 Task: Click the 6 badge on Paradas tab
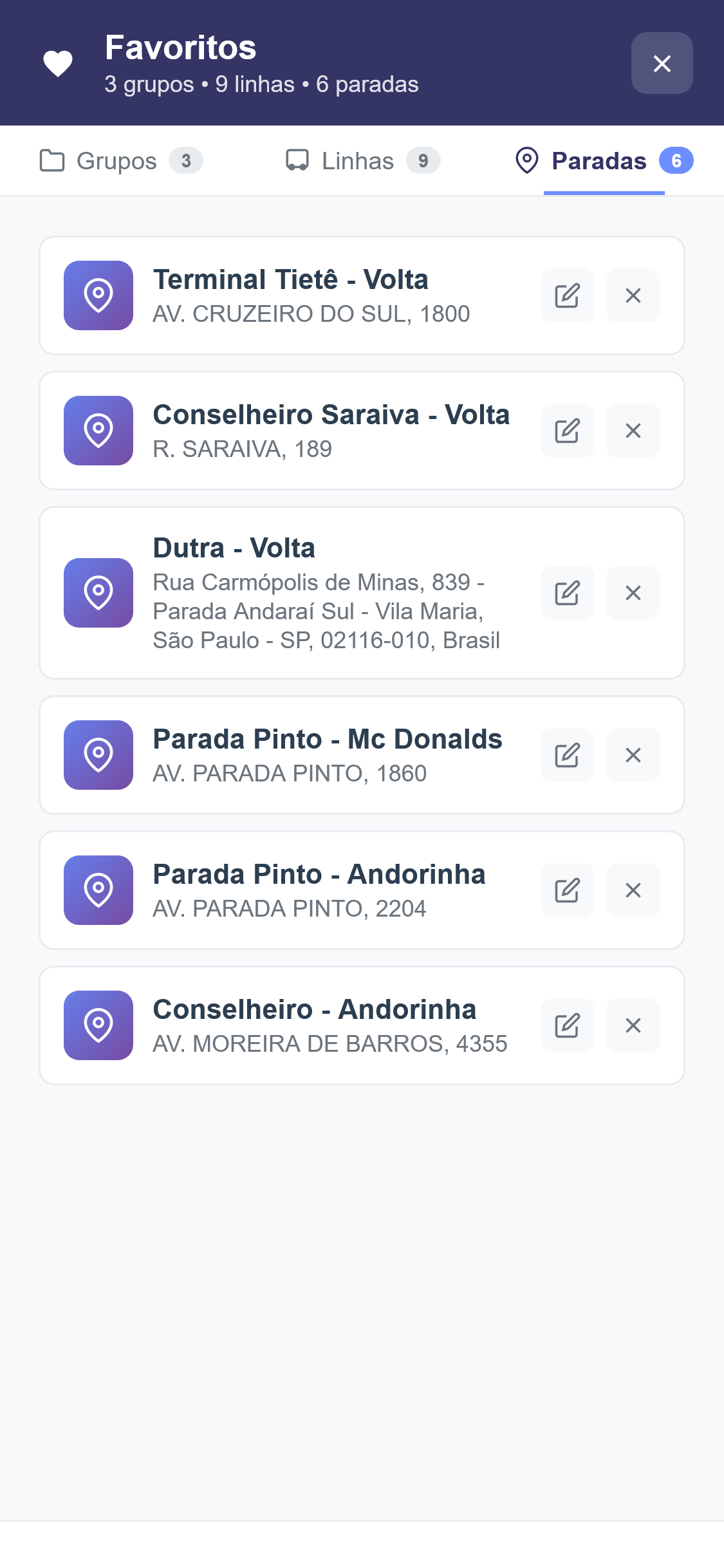676,160
